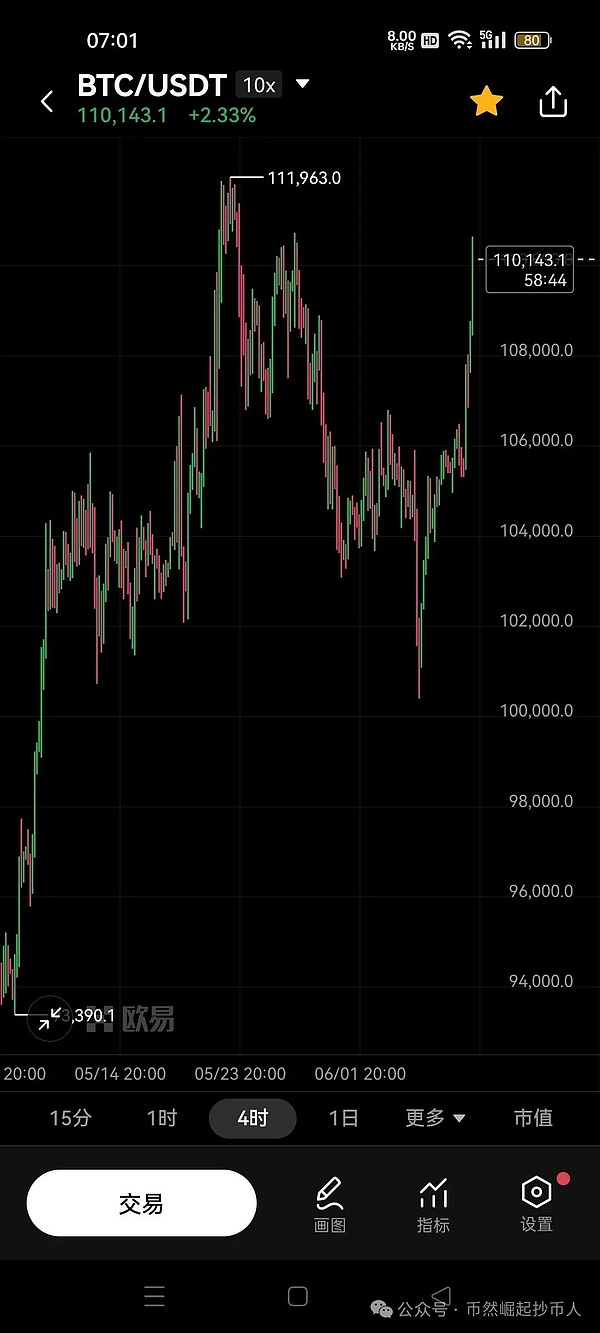Switch to the 1日 timeframe
Viewport: 600px width, 1333px height.
(x=343, y=1118)
